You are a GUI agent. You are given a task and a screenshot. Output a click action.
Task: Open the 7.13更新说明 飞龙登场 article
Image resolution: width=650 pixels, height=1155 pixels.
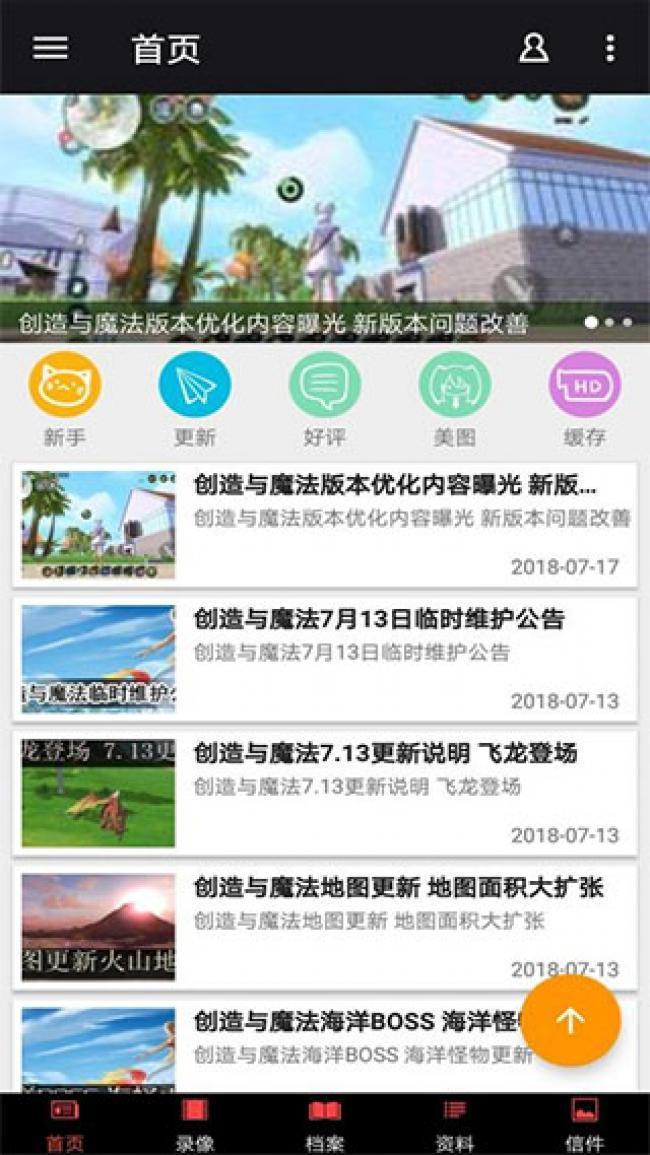[324, 793]
